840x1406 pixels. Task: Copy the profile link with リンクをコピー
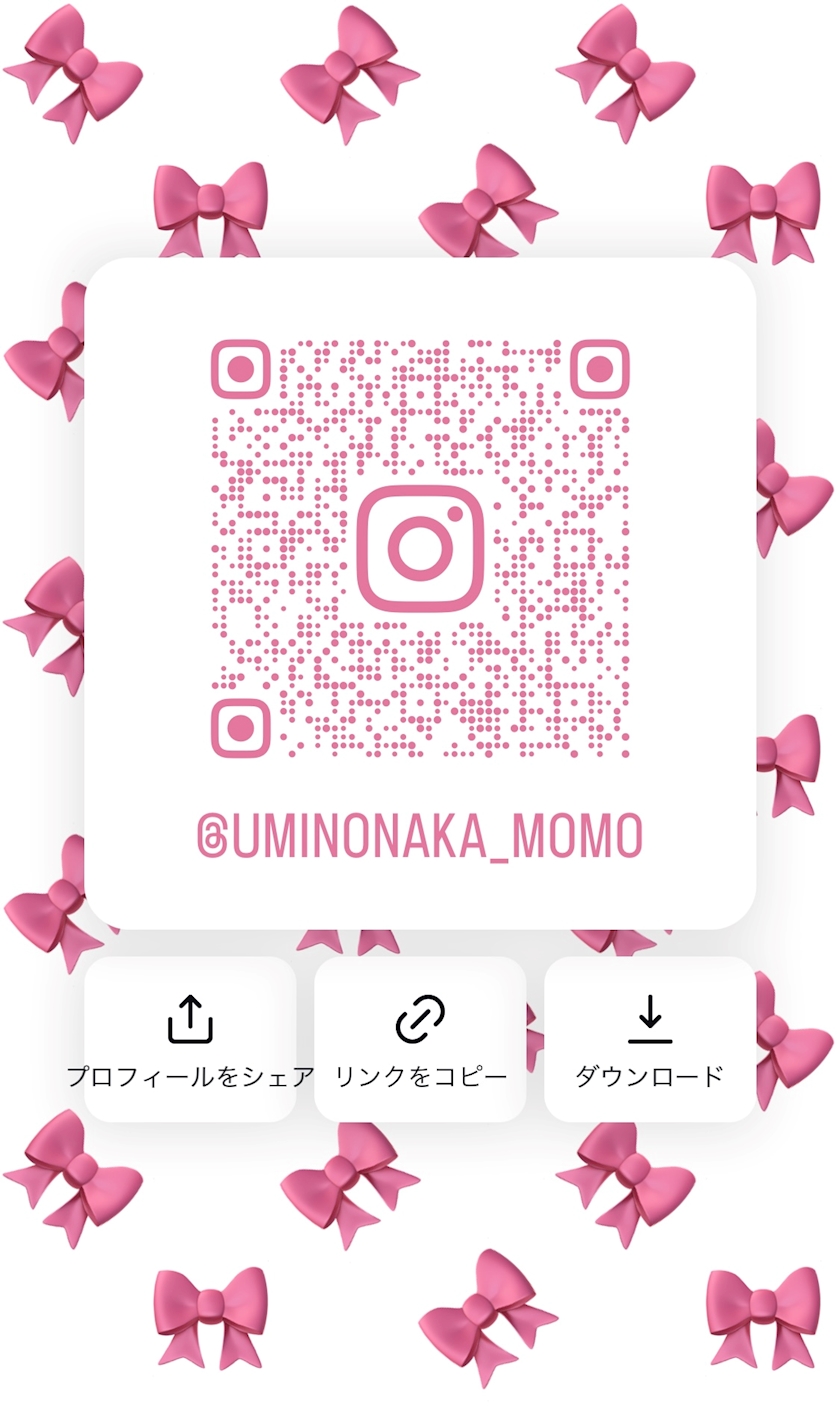pyautogui.click(x=420, y=1040)
